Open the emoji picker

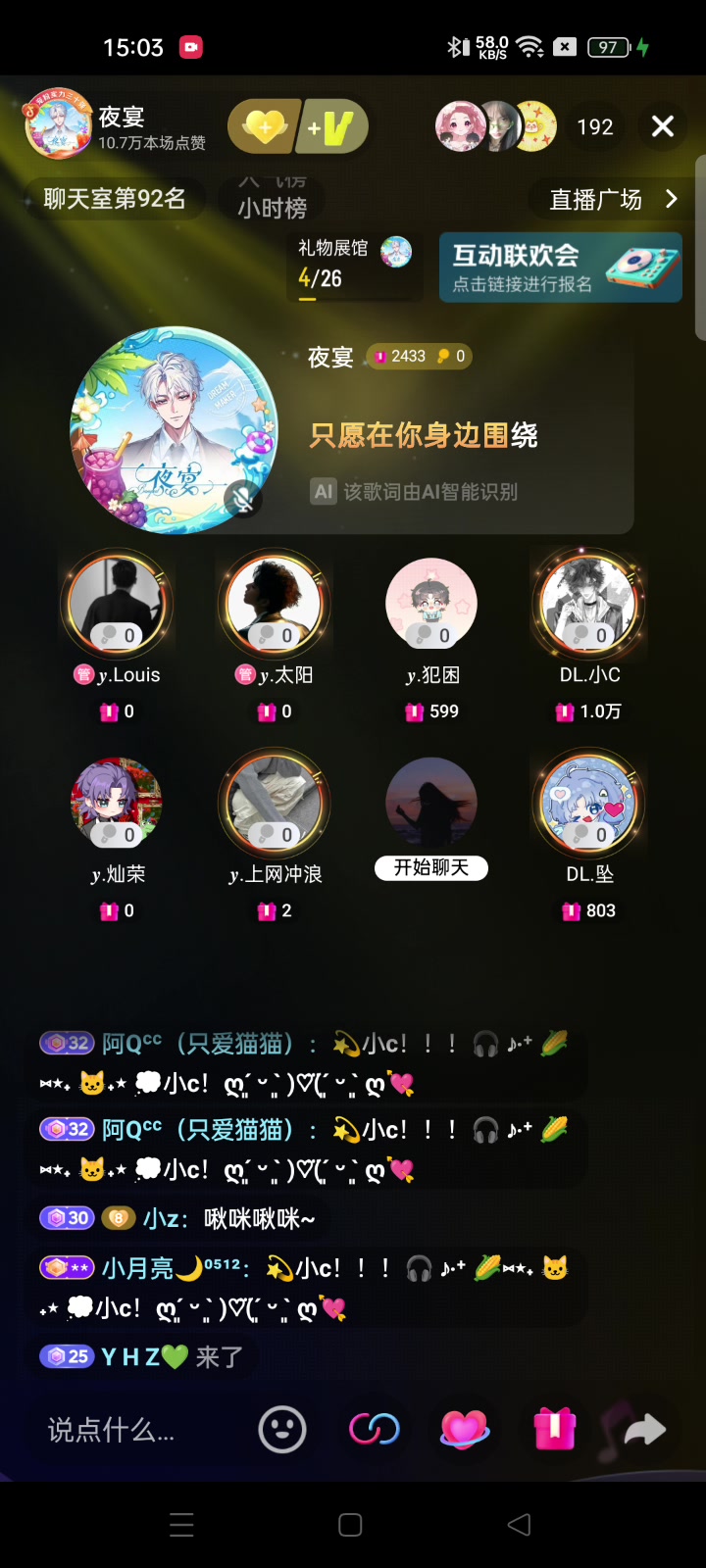click(x=282, y=1430)
